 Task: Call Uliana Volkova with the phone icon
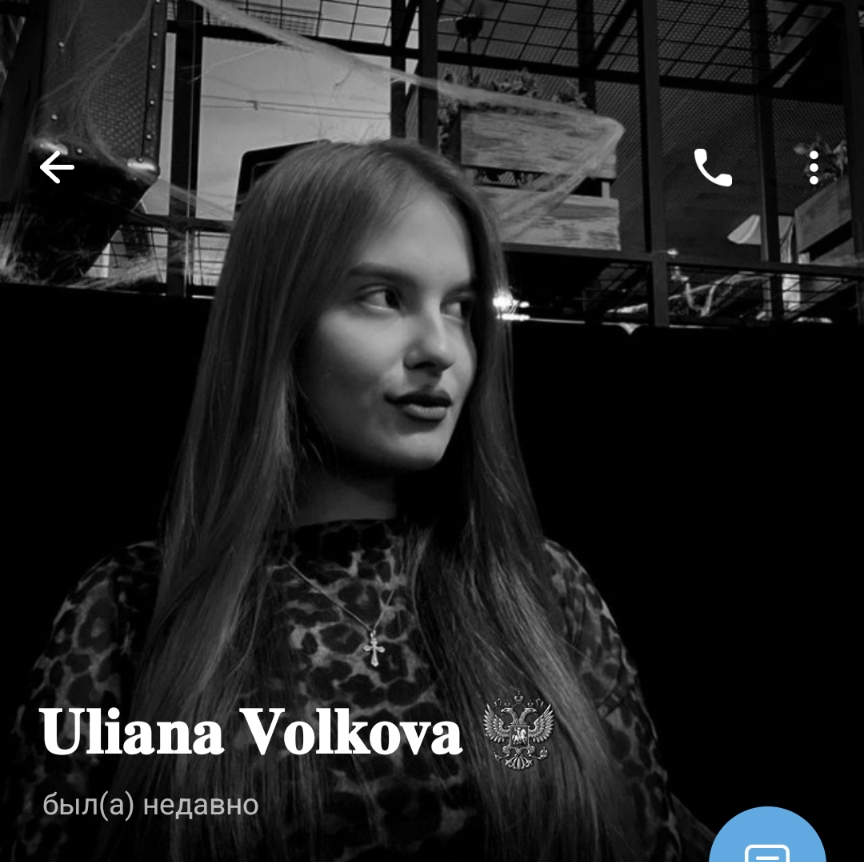pos(712,168)
